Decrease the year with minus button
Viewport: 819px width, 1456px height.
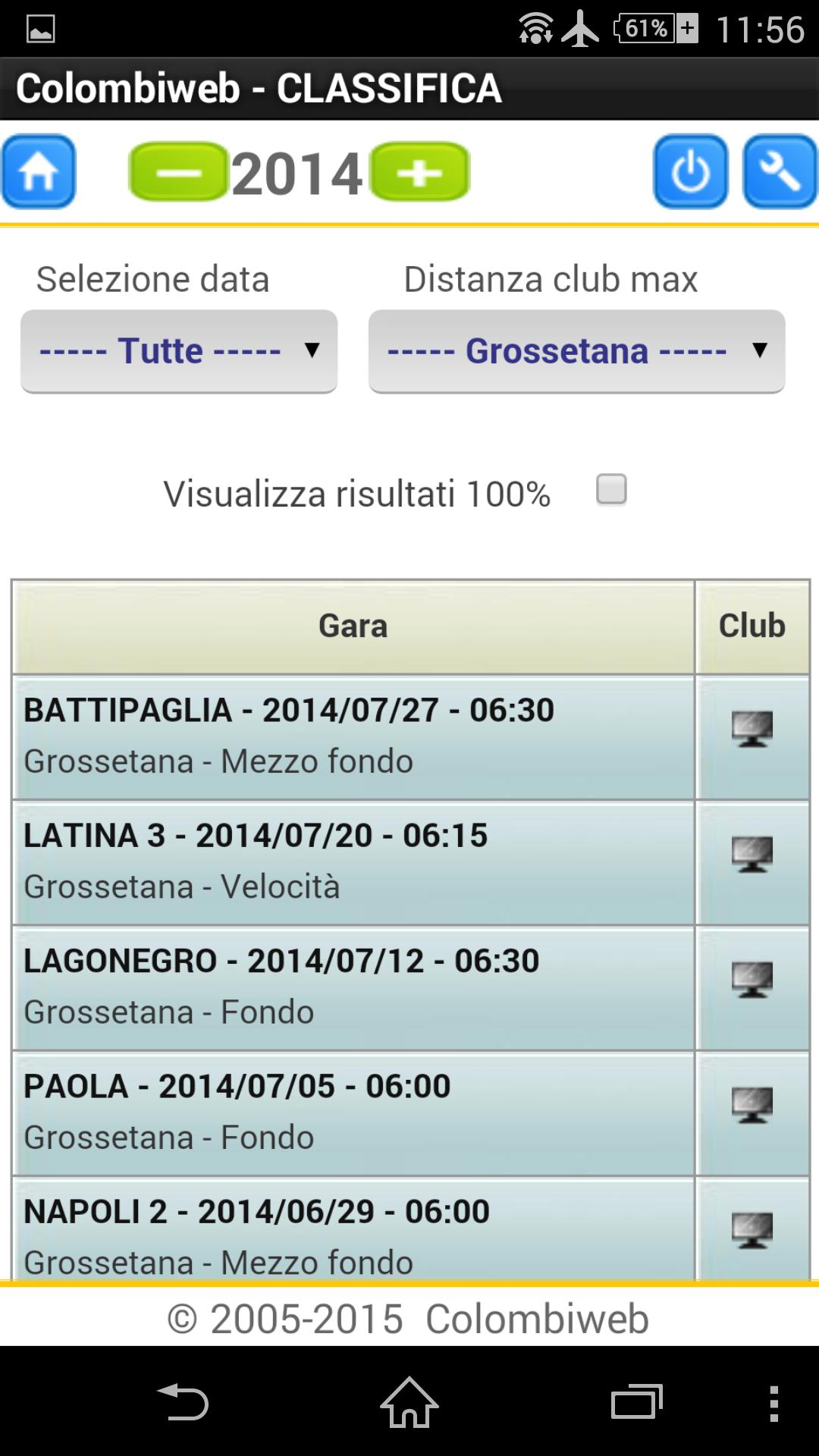pyautogui.click(x=178, y=172)
